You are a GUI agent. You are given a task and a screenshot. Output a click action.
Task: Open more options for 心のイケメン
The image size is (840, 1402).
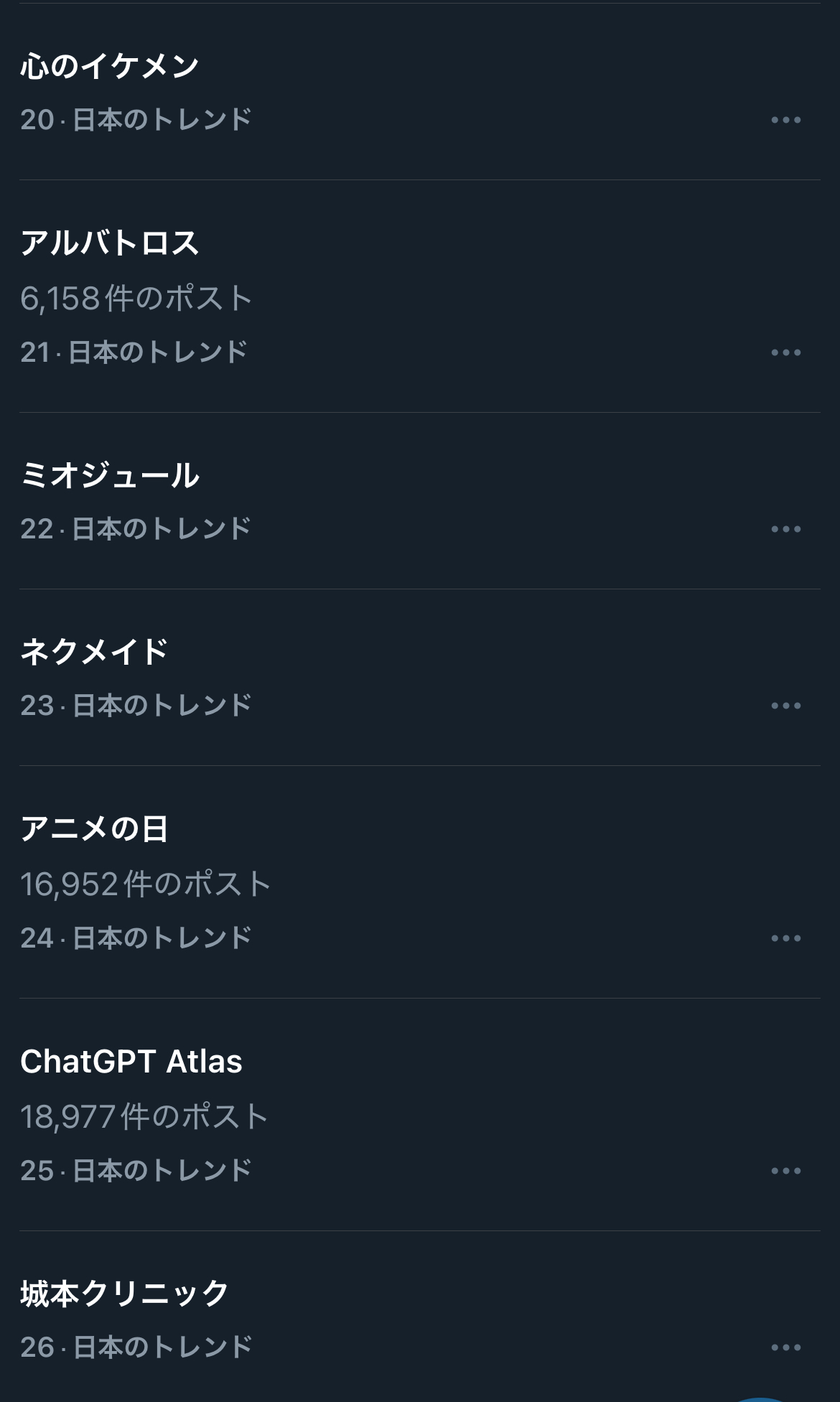[785, 120]
